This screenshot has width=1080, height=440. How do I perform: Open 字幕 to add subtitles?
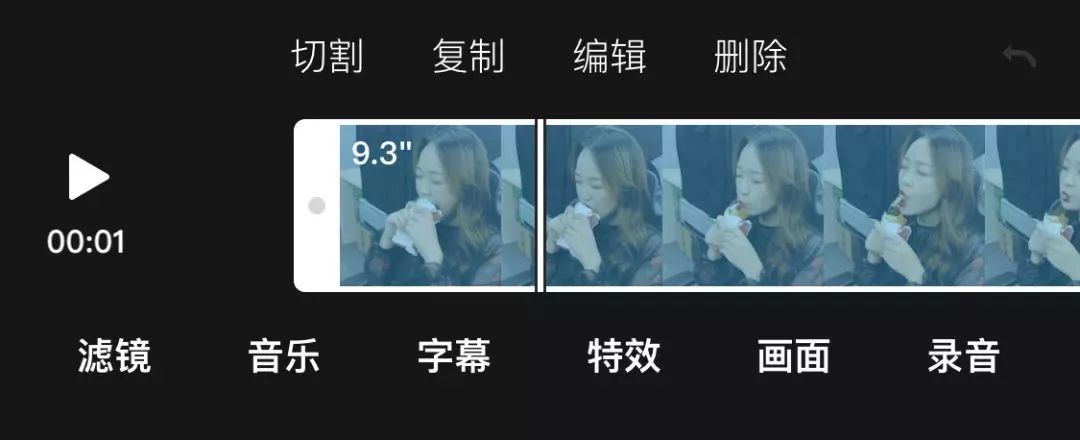454,356
